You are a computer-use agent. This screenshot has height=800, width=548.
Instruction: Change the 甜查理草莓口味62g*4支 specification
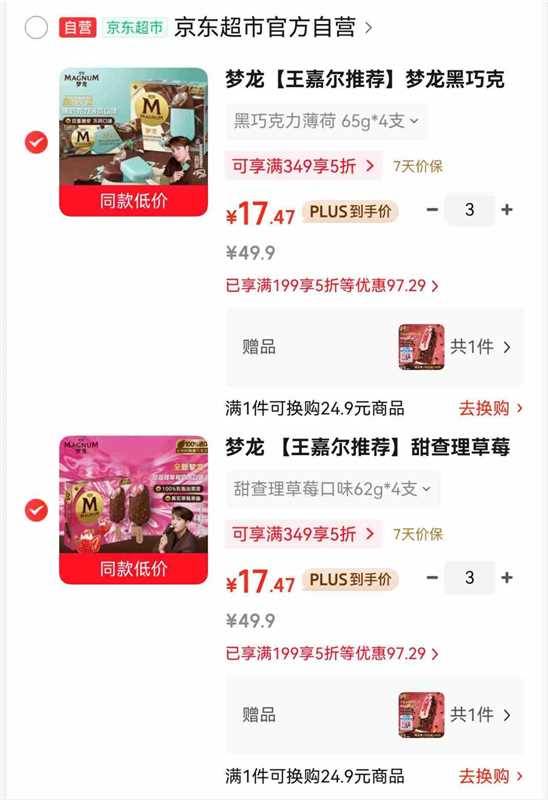(x=333, y=489)
